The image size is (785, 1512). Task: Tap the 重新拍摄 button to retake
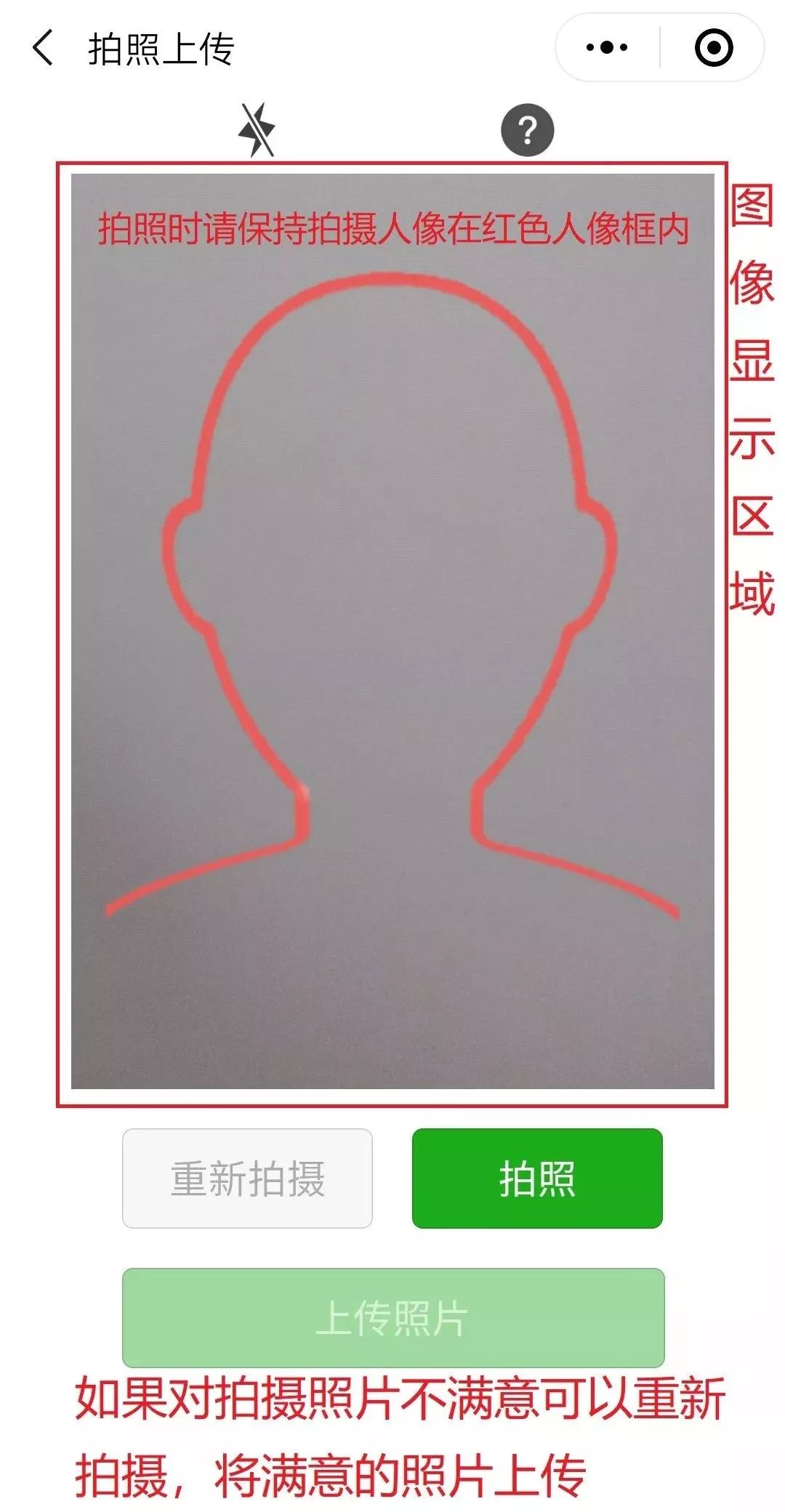247,1179
